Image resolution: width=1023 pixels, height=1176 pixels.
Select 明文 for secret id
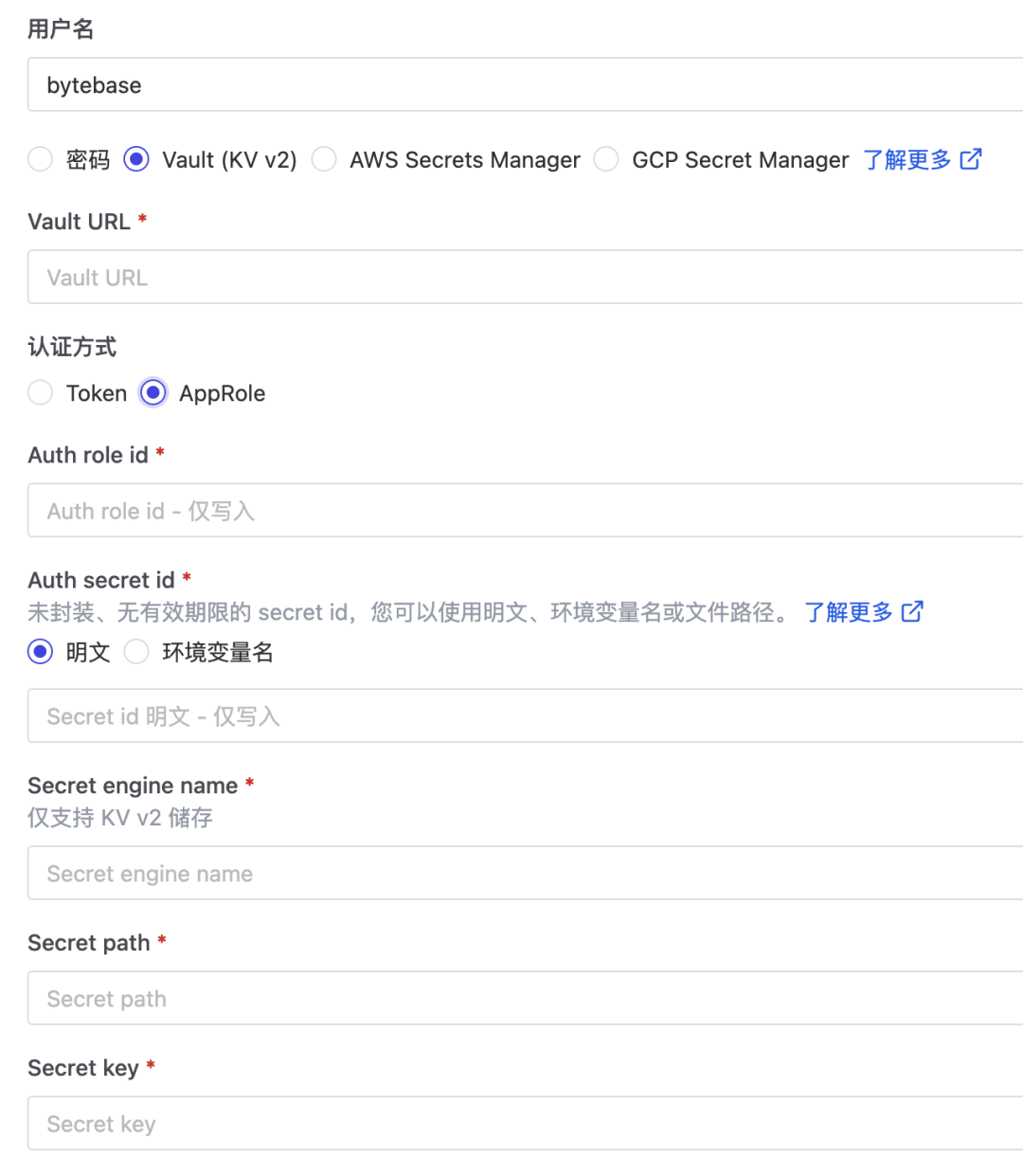[41, 652]
